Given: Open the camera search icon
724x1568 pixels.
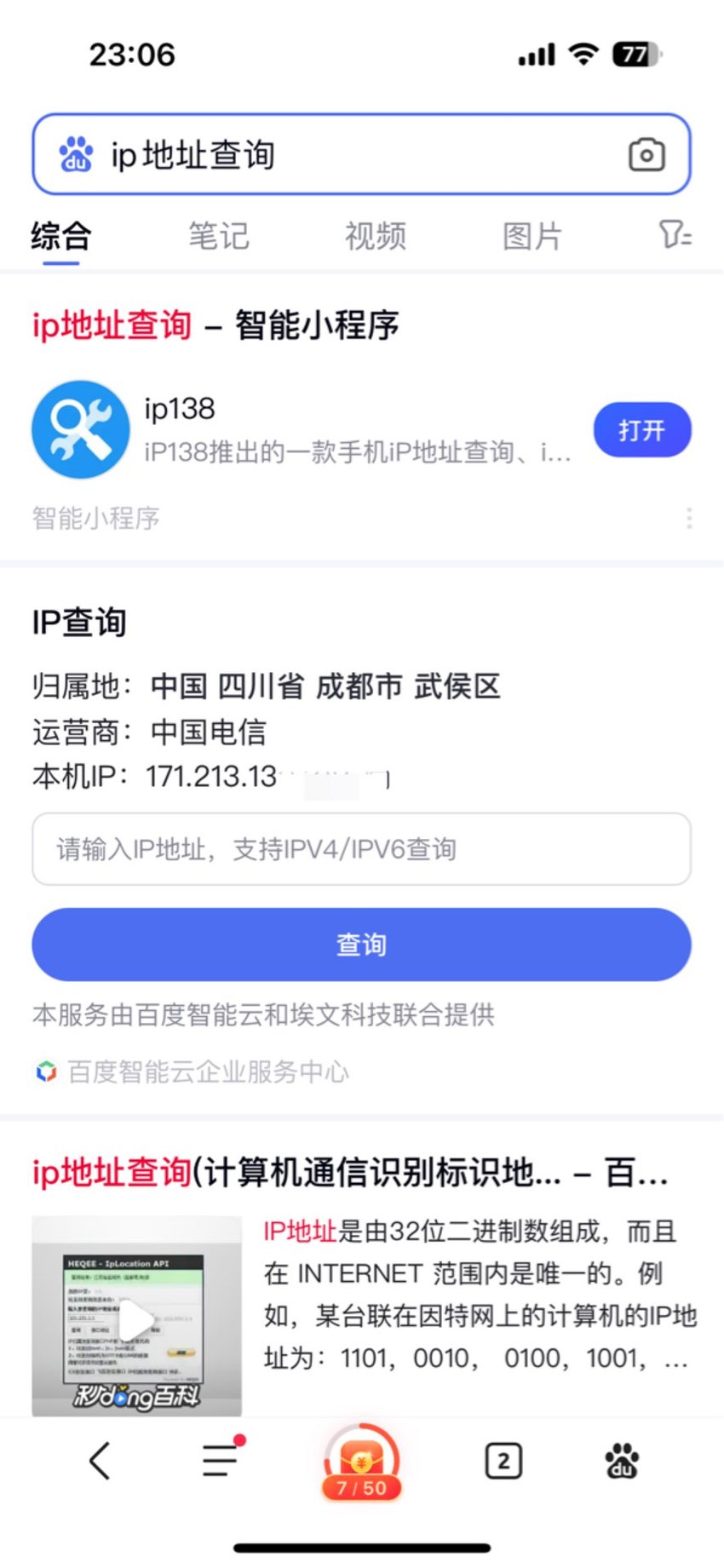Looking at the screenshot, I should (x=646, y=155).
